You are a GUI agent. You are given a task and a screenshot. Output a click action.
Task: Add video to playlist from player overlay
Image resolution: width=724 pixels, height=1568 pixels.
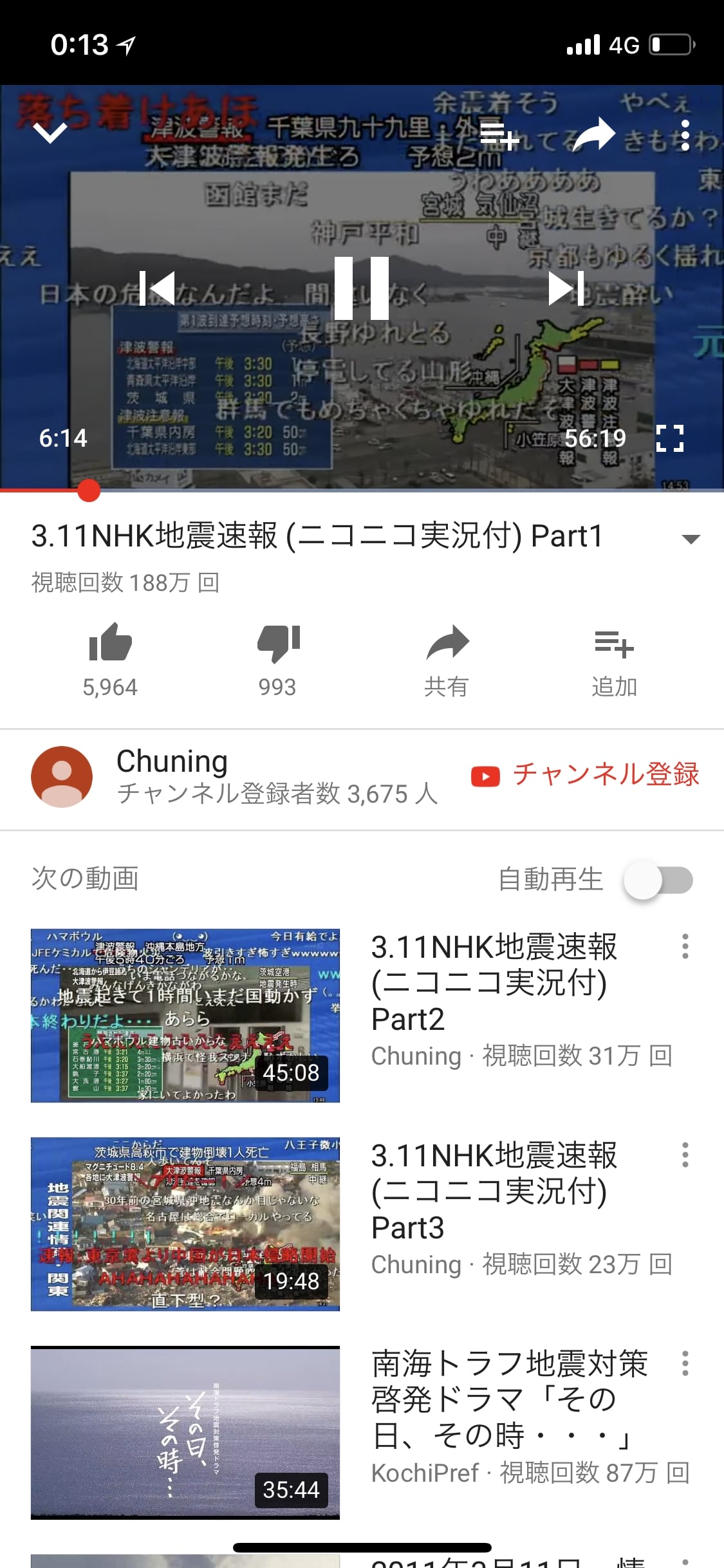pyautogui.click(x=499, y=135)
